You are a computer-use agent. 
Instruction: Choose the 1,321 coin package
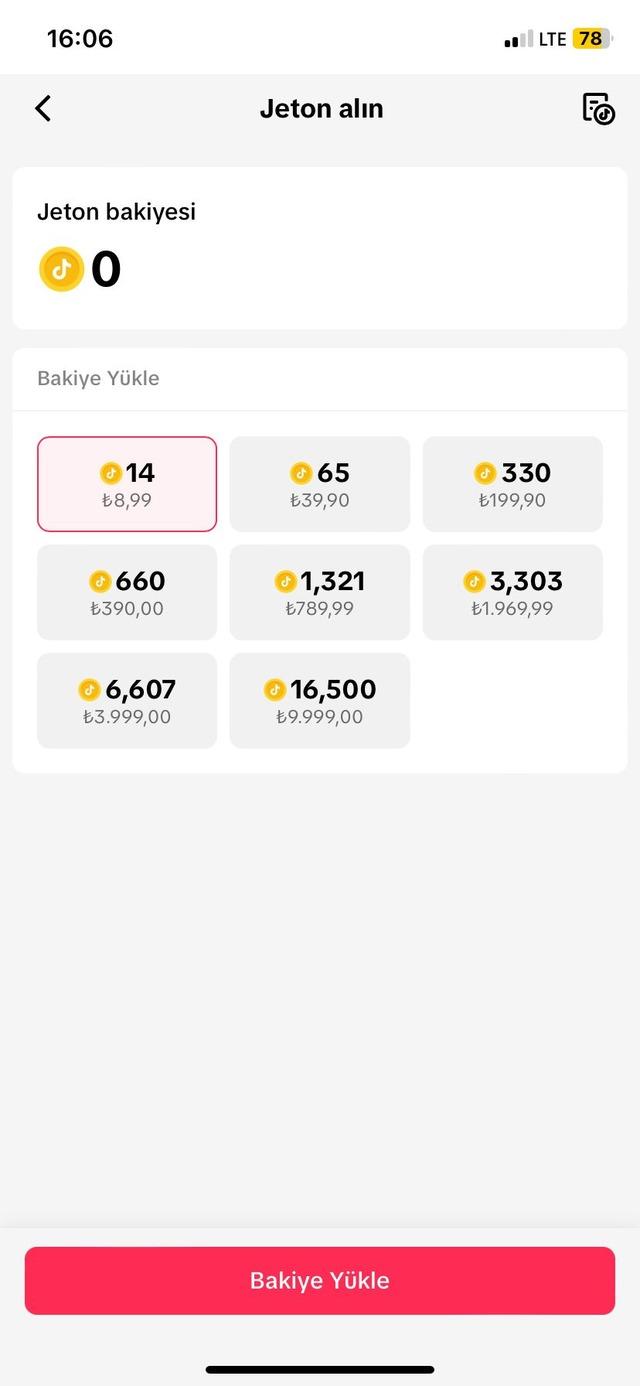click(319, 592)
